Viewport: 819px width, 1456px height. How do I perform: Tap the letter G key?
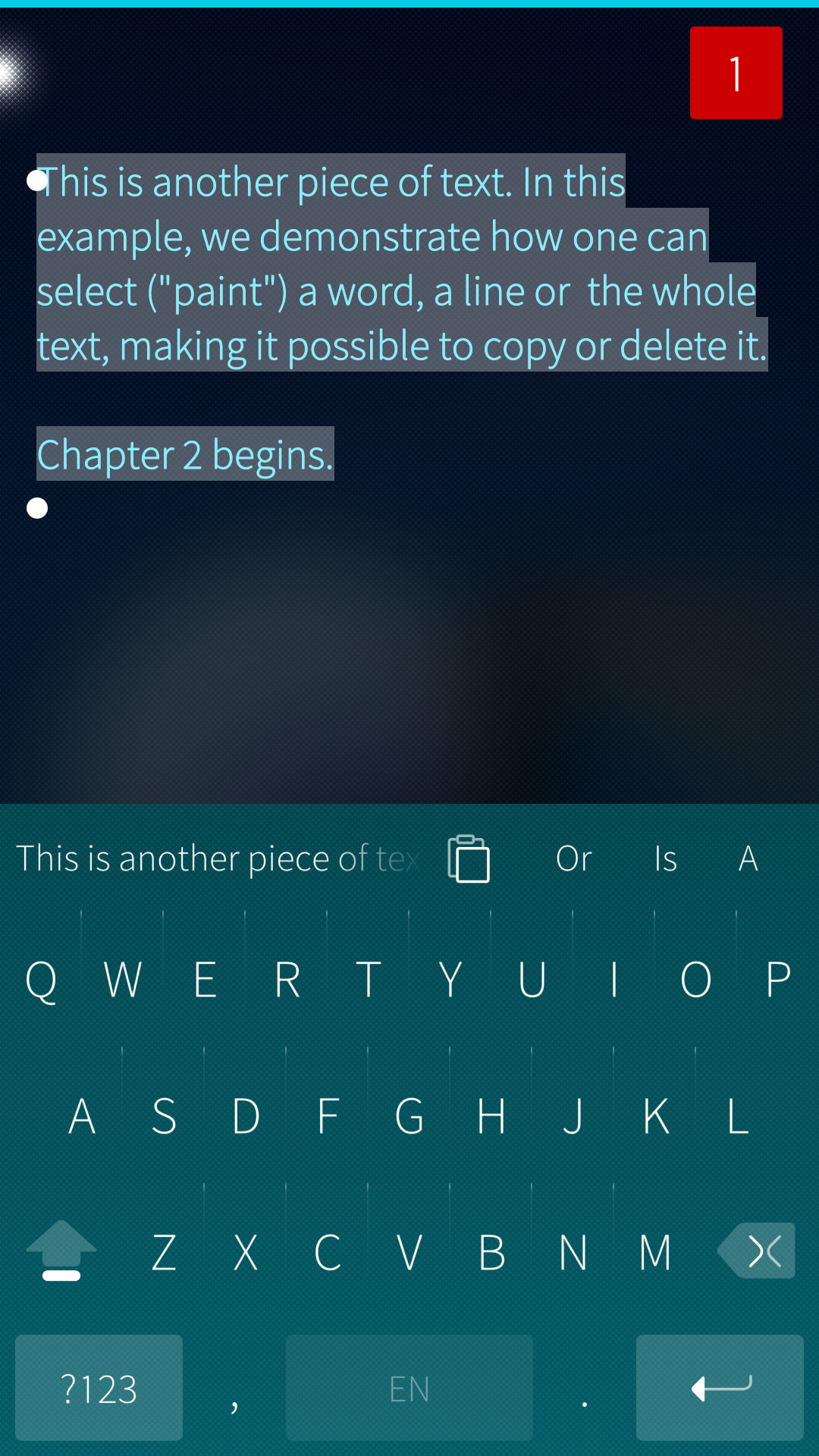click(x=409, y=1116)
